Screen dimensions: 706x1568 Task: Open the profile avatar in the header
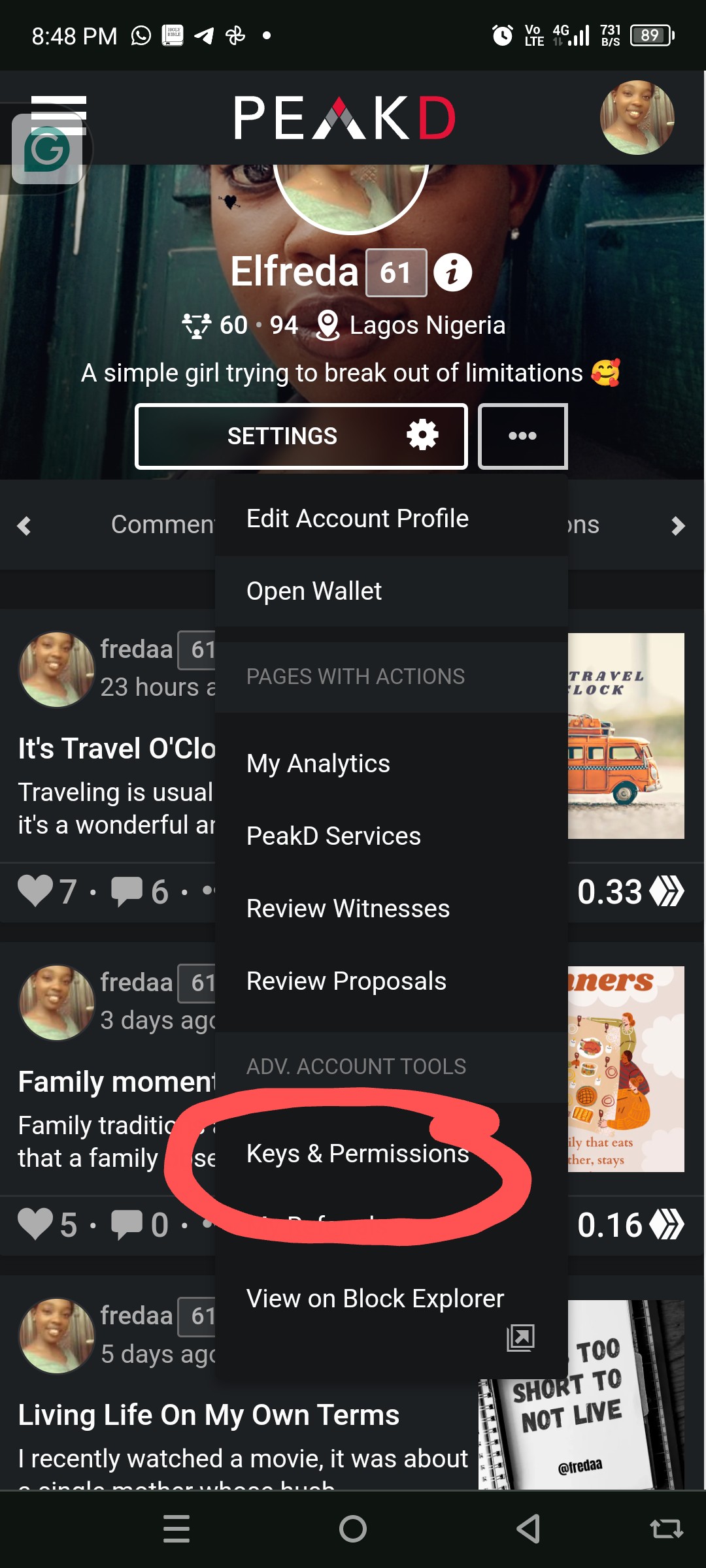[637, 118]
